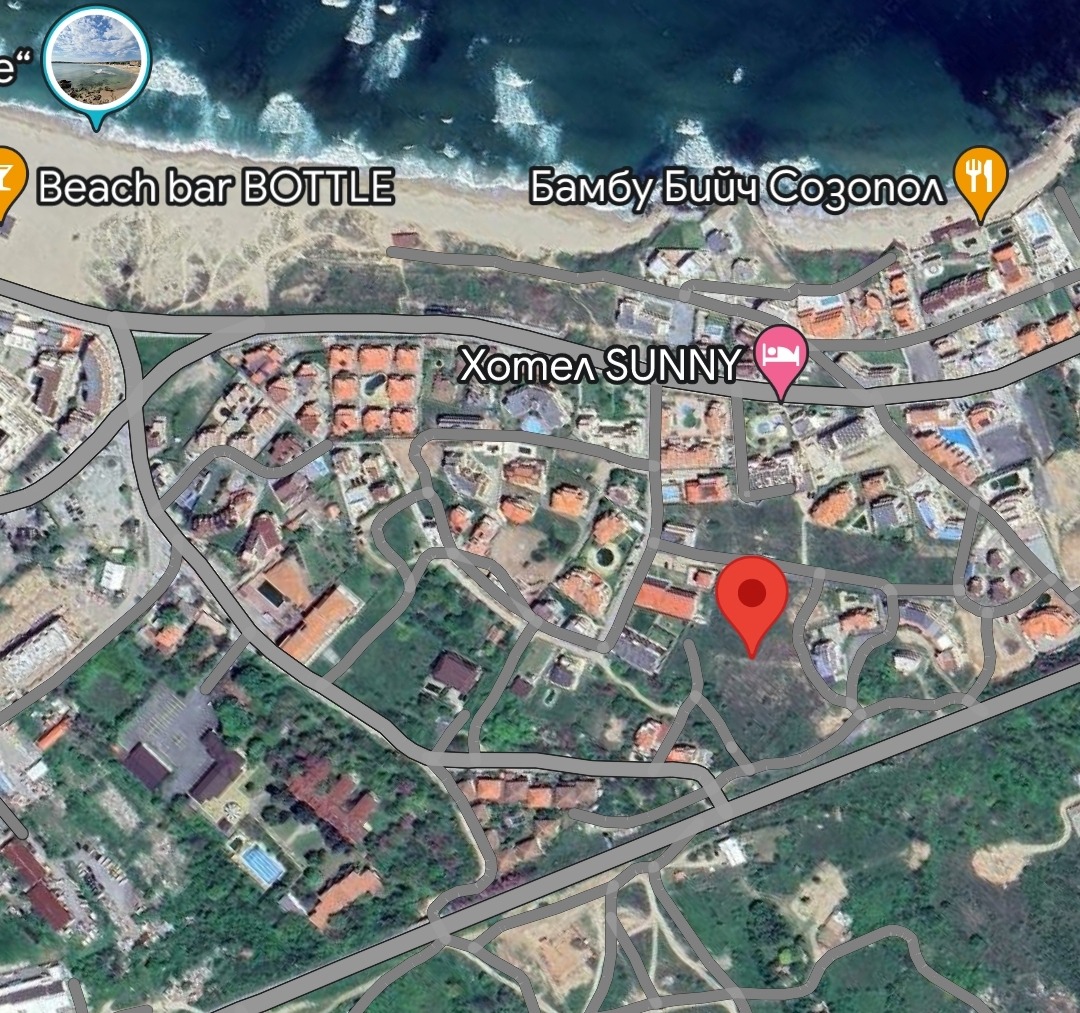Tap the red dropped pin
1080x1013 pixels.
(x=752, y=596)
